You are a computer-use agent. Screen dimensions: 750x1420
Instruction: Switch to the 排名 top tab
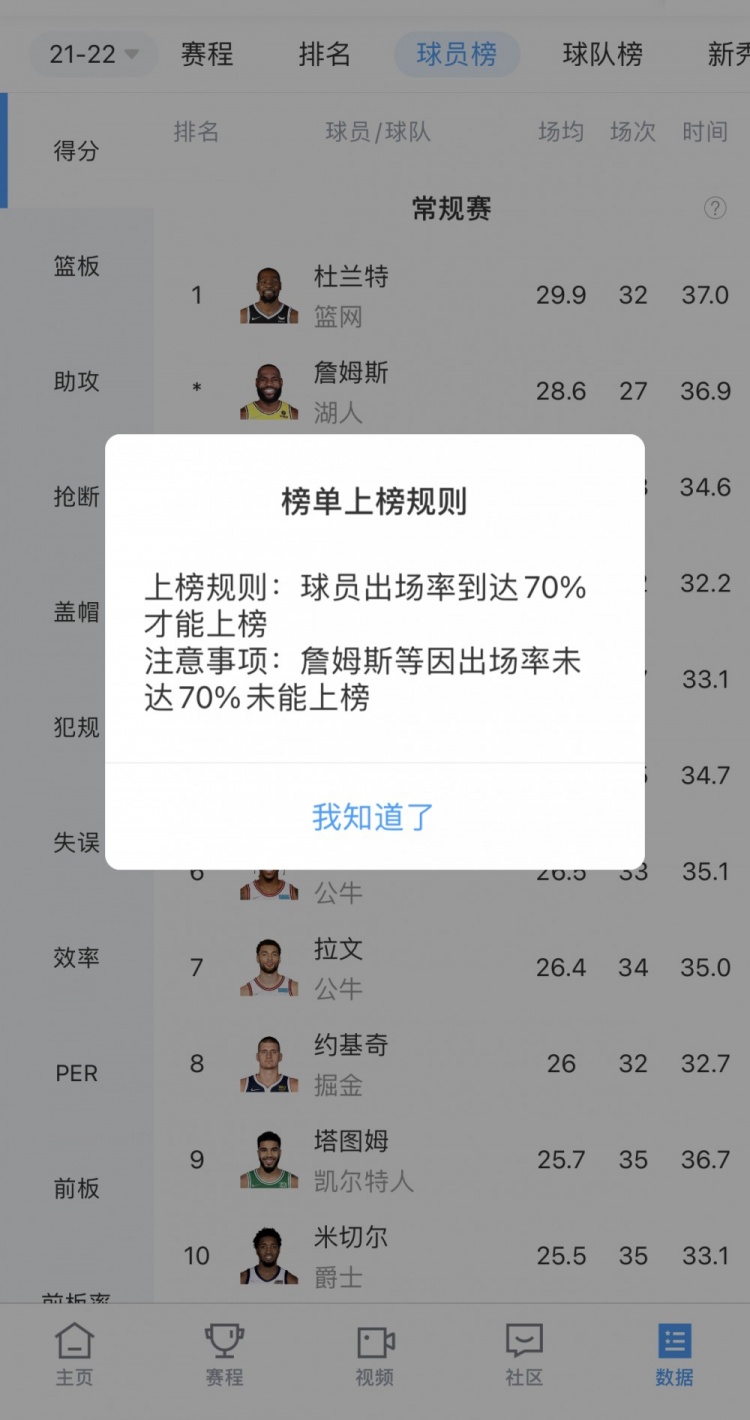pyautogui.click(x=324, y=54)
